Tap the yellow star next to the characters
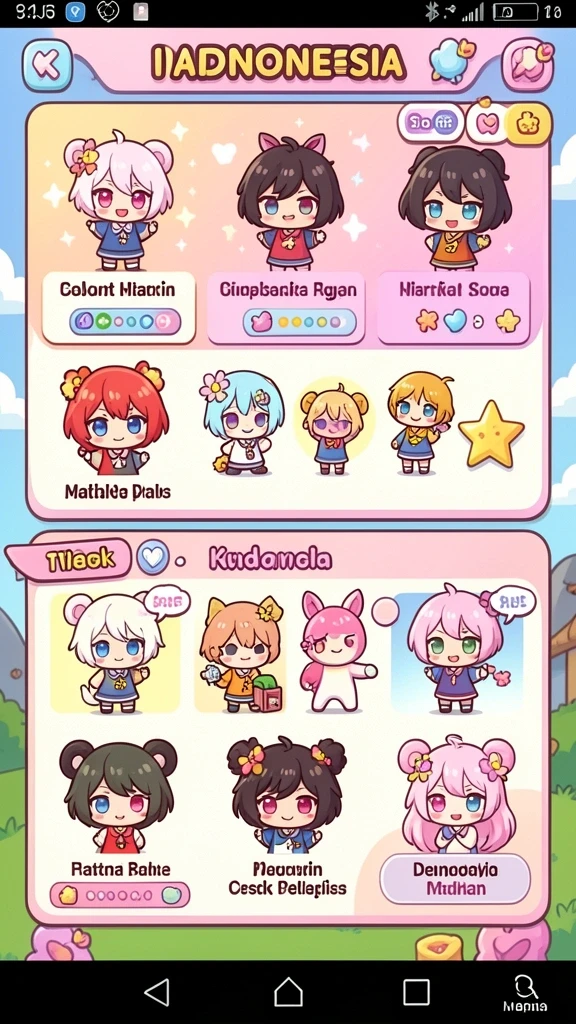 491,435
